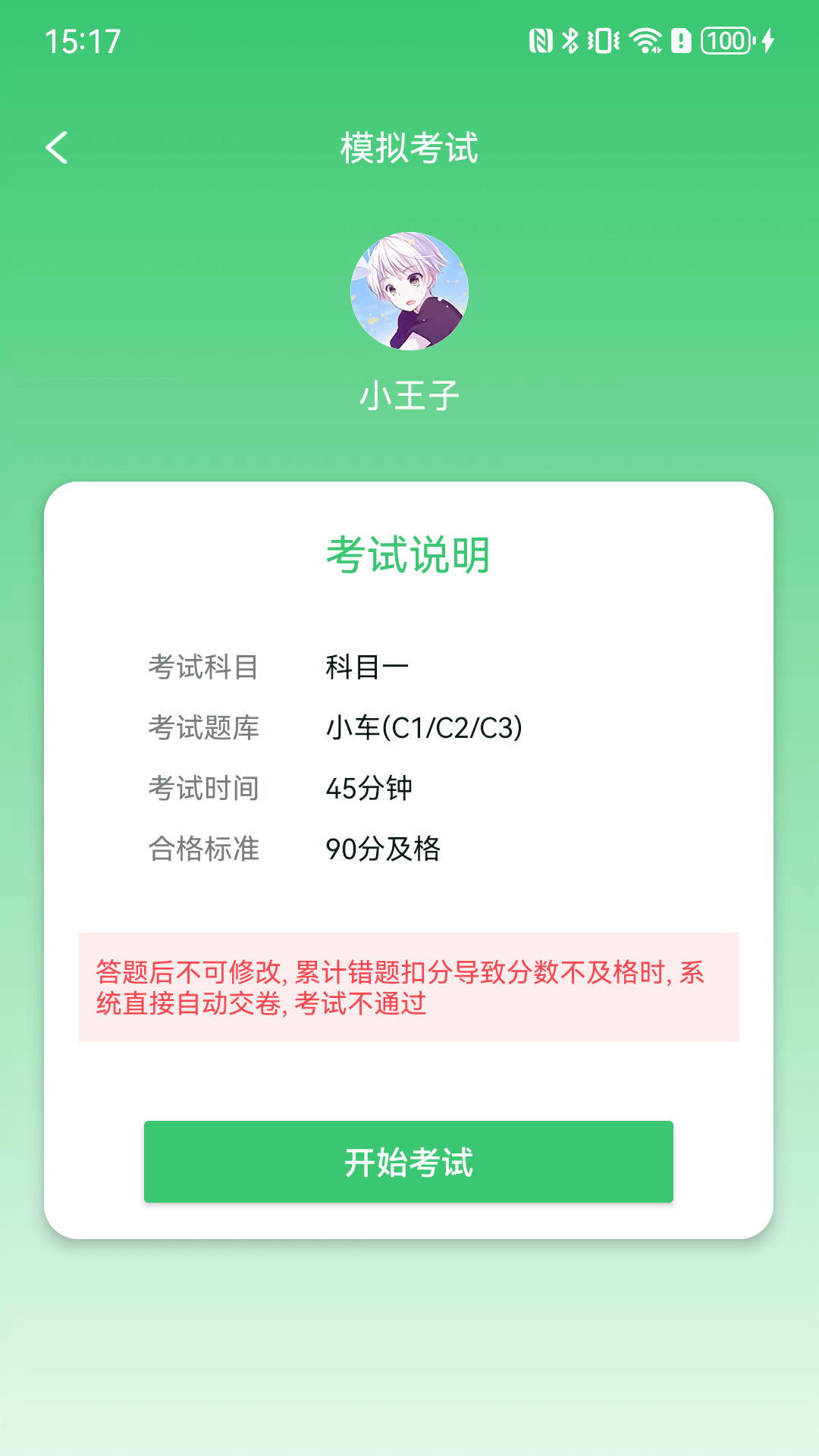Tap the 开始考试 button
The image size is (819, 1456).
click(408, 1161)
